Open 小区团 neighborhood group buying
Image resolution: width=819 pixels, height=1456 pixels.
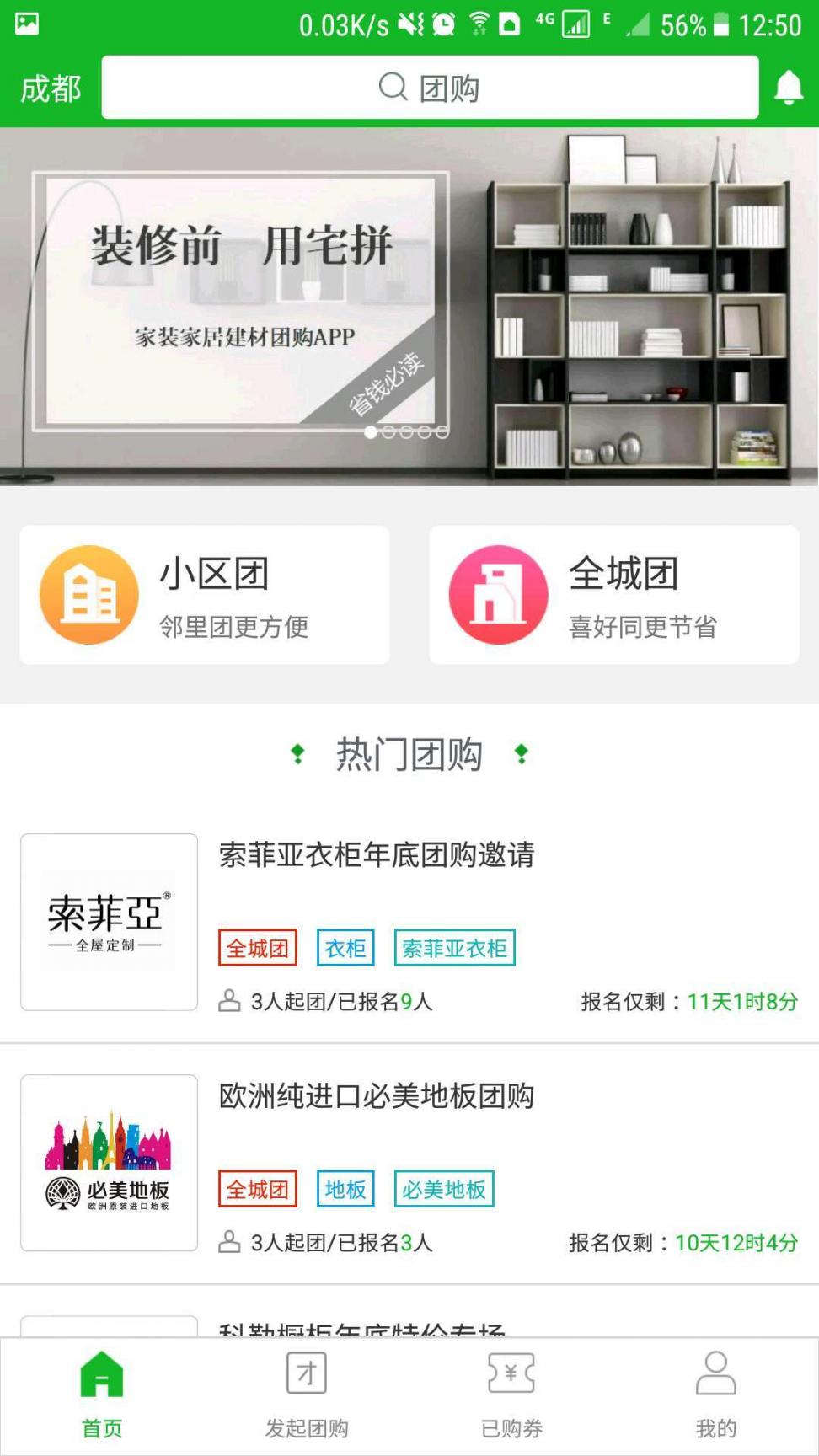(x=205, y=595)
